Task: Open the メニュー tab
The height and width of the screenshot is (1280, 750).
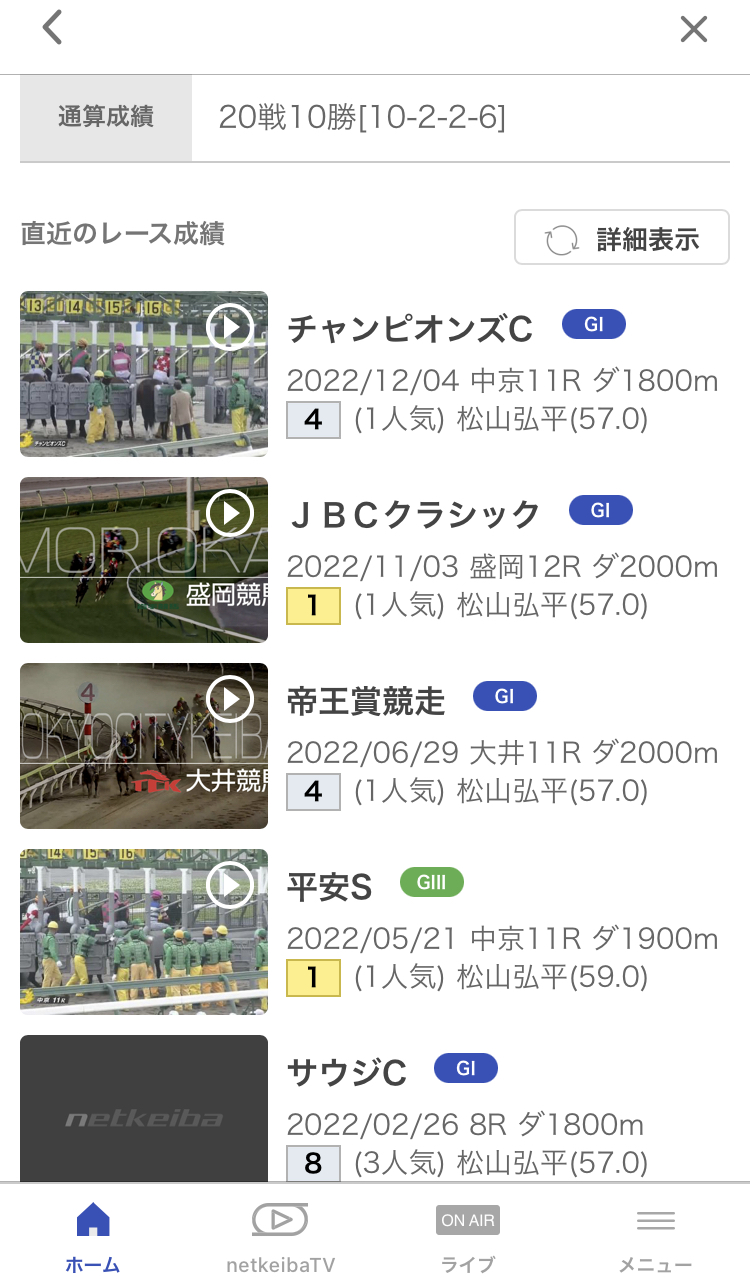Action: tap(655, 1238)
